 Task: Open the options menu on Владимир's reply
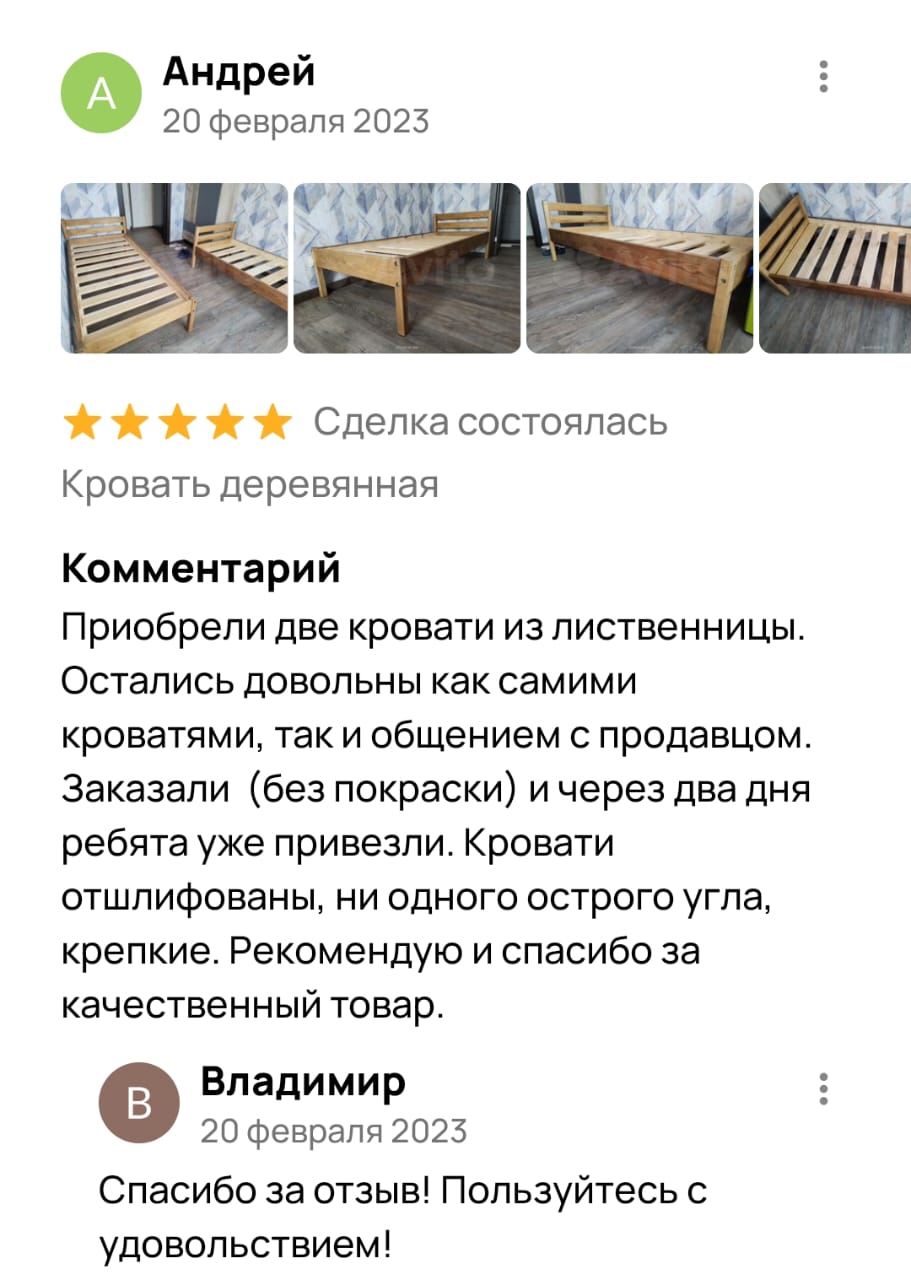823,1089
